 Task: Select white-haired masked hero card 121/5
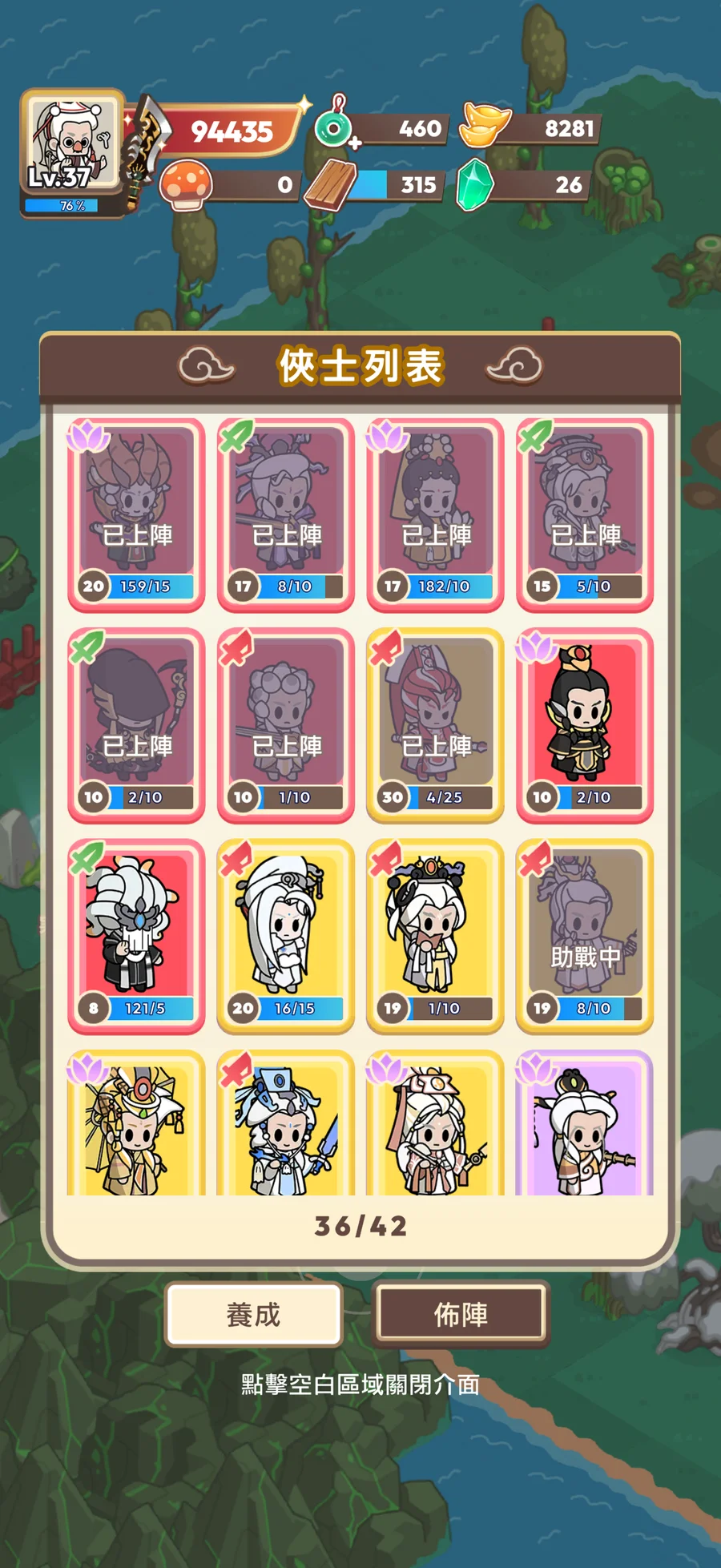pyautogui.click(x=136, y=935)
